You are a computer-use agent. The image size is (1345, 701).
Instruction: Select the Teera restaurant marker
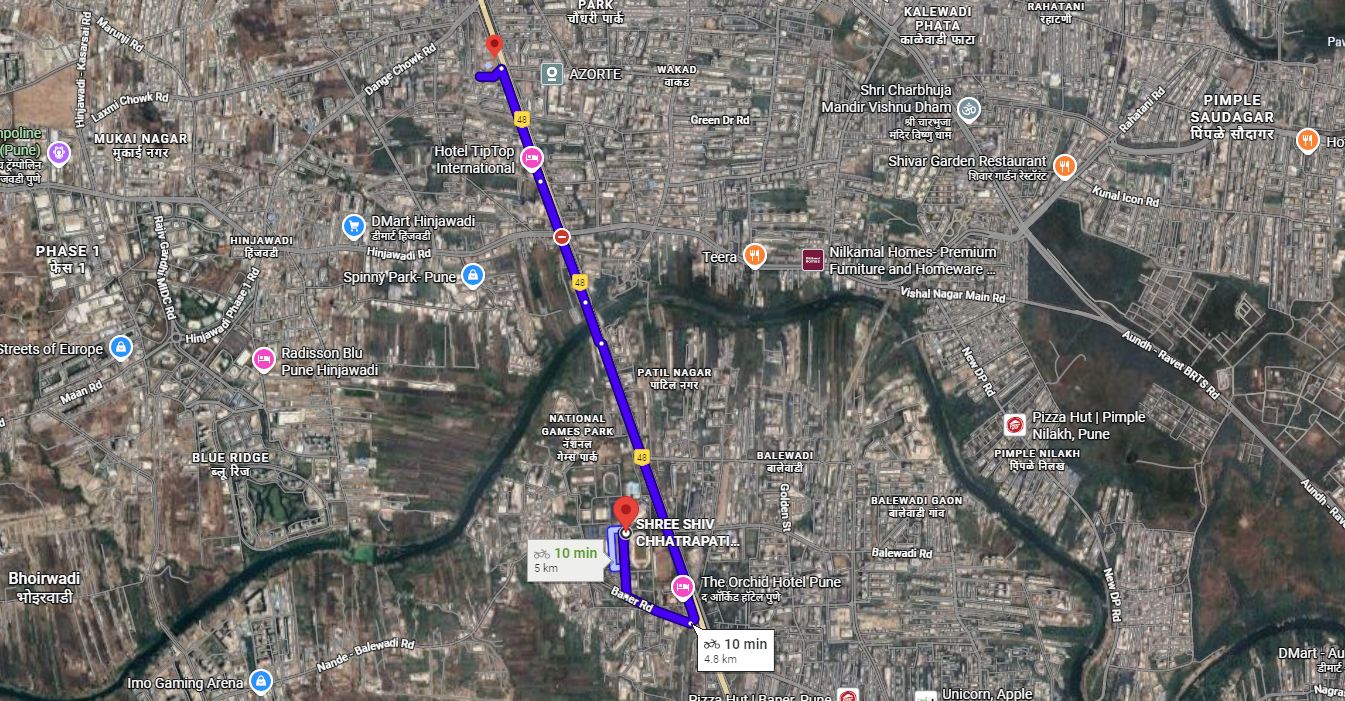(754, 256)
